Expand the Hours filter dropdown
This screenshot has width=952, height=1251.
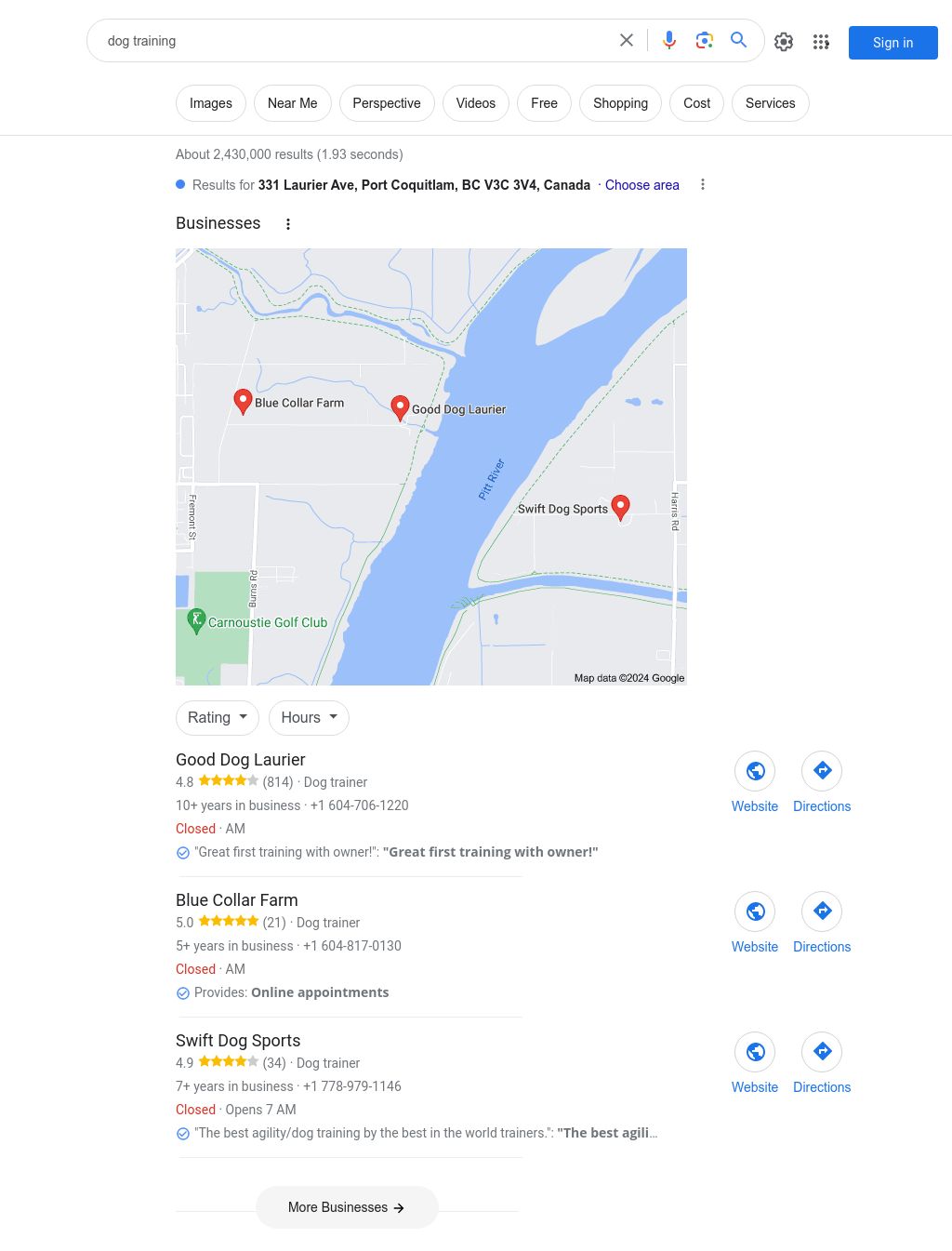309,717
